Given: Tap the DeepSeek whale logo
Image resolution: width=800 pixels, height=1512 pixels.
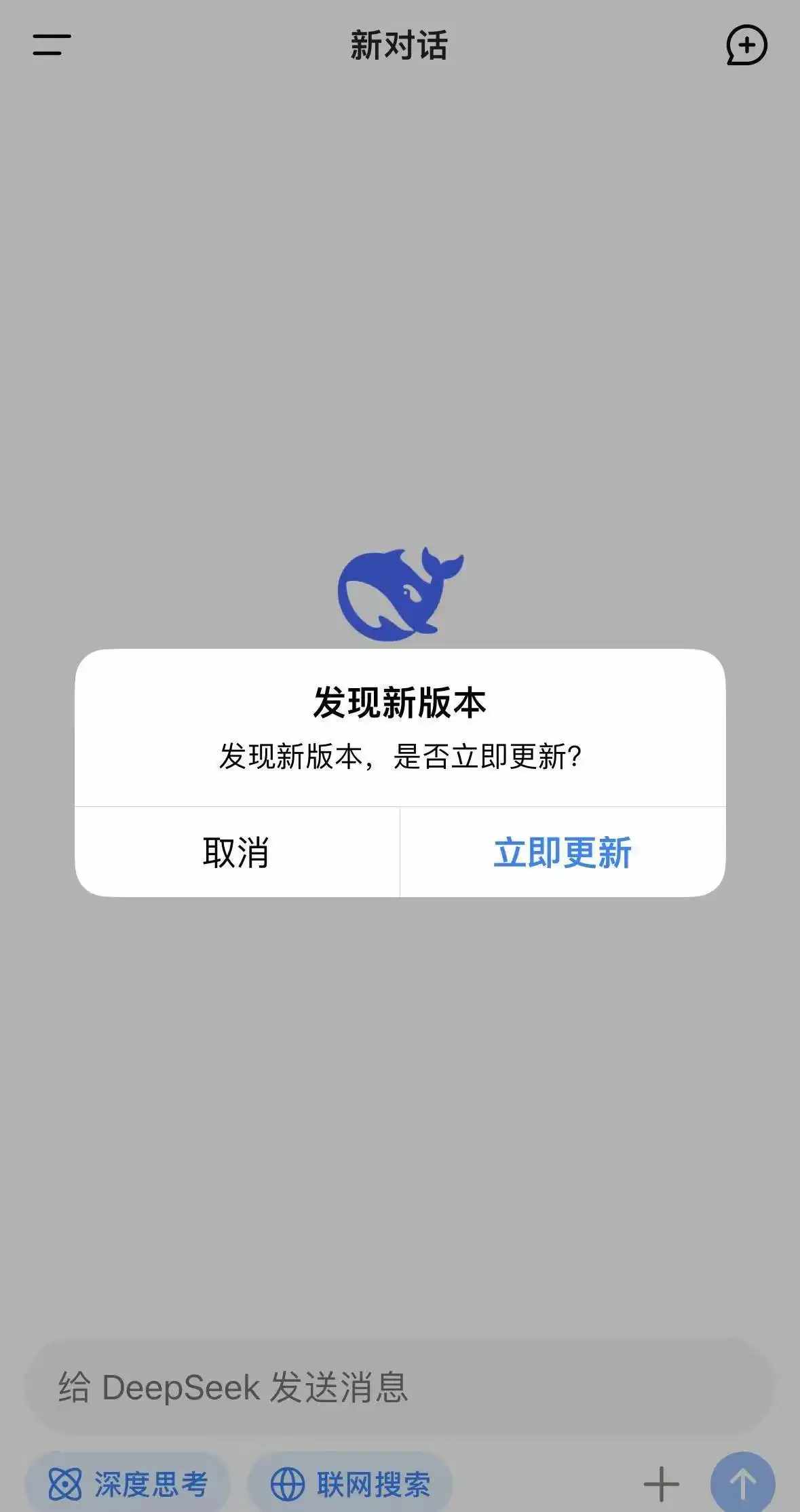Looking at the screenshot, I should (399, 594).
